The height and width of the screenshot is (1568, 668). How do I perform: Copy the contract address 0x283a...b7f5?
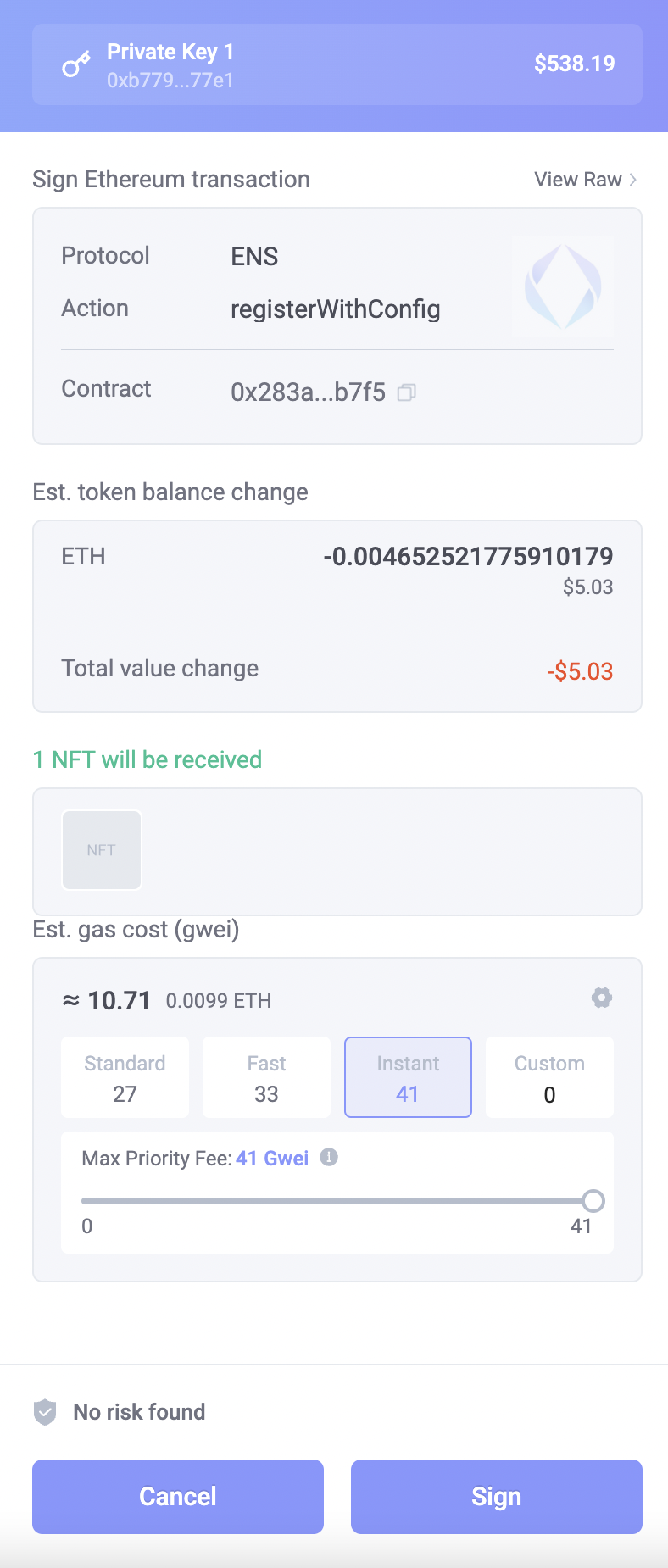[407, 392]
